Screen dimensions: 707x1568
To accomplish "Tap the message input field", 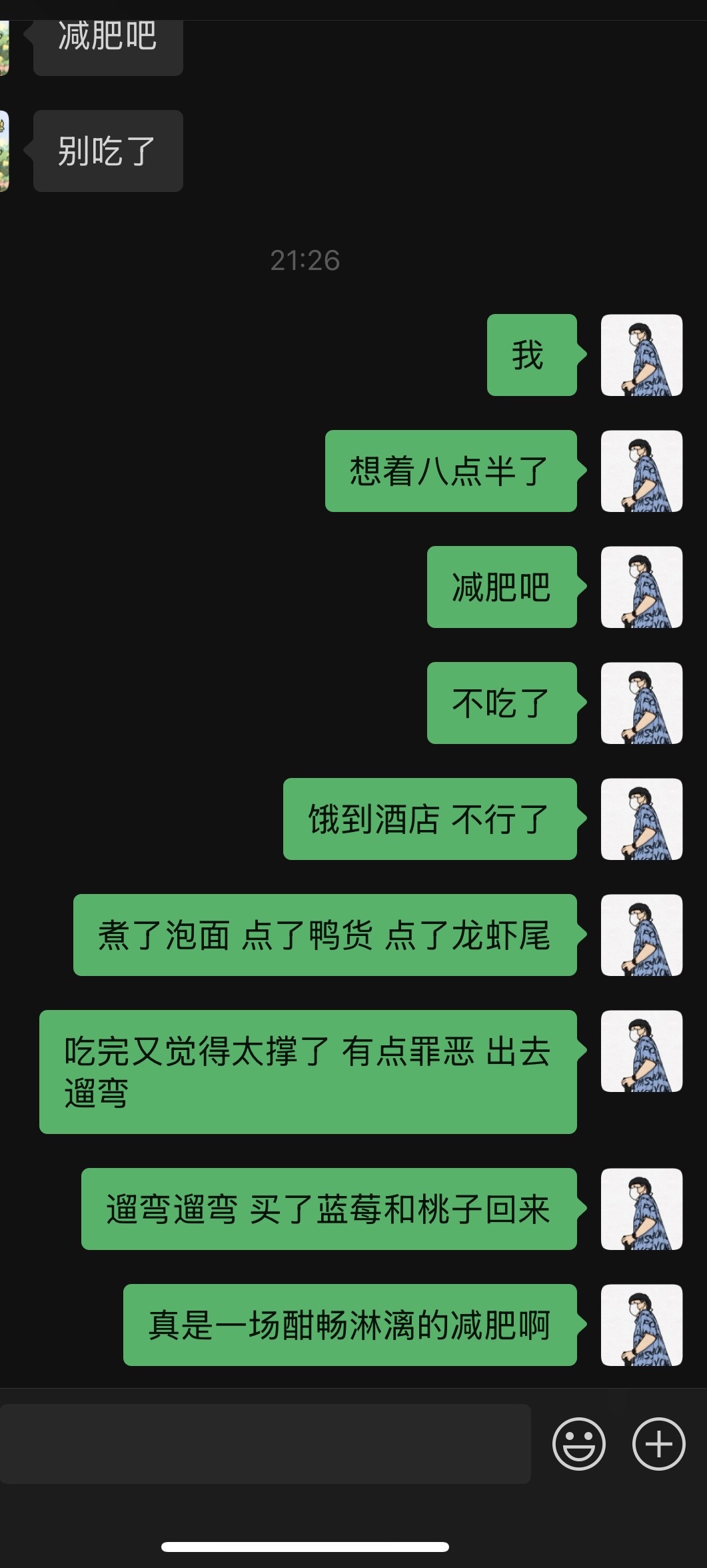I will tap(265, 1443).
